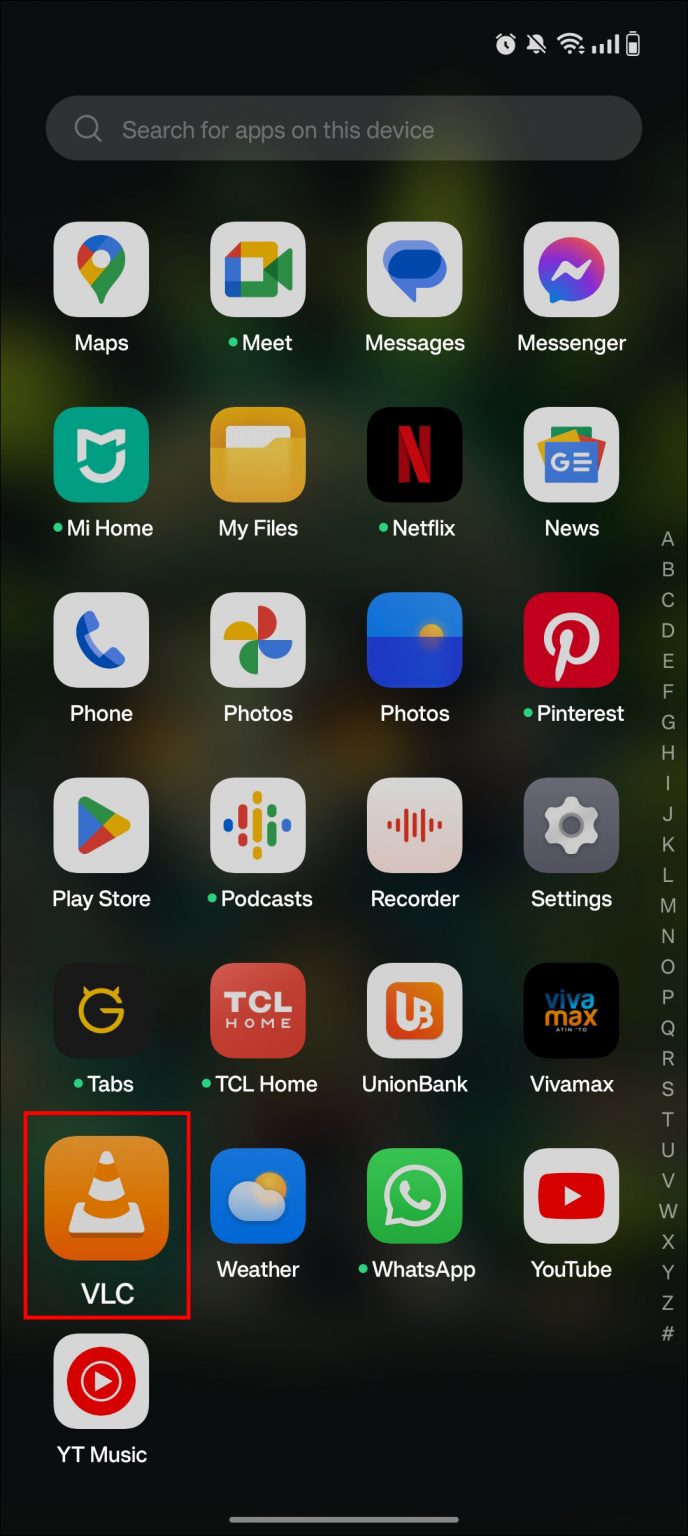The width and height of the screenshot is (688, 1536).
Task: Open the Play Store
Action: point(101,826)
